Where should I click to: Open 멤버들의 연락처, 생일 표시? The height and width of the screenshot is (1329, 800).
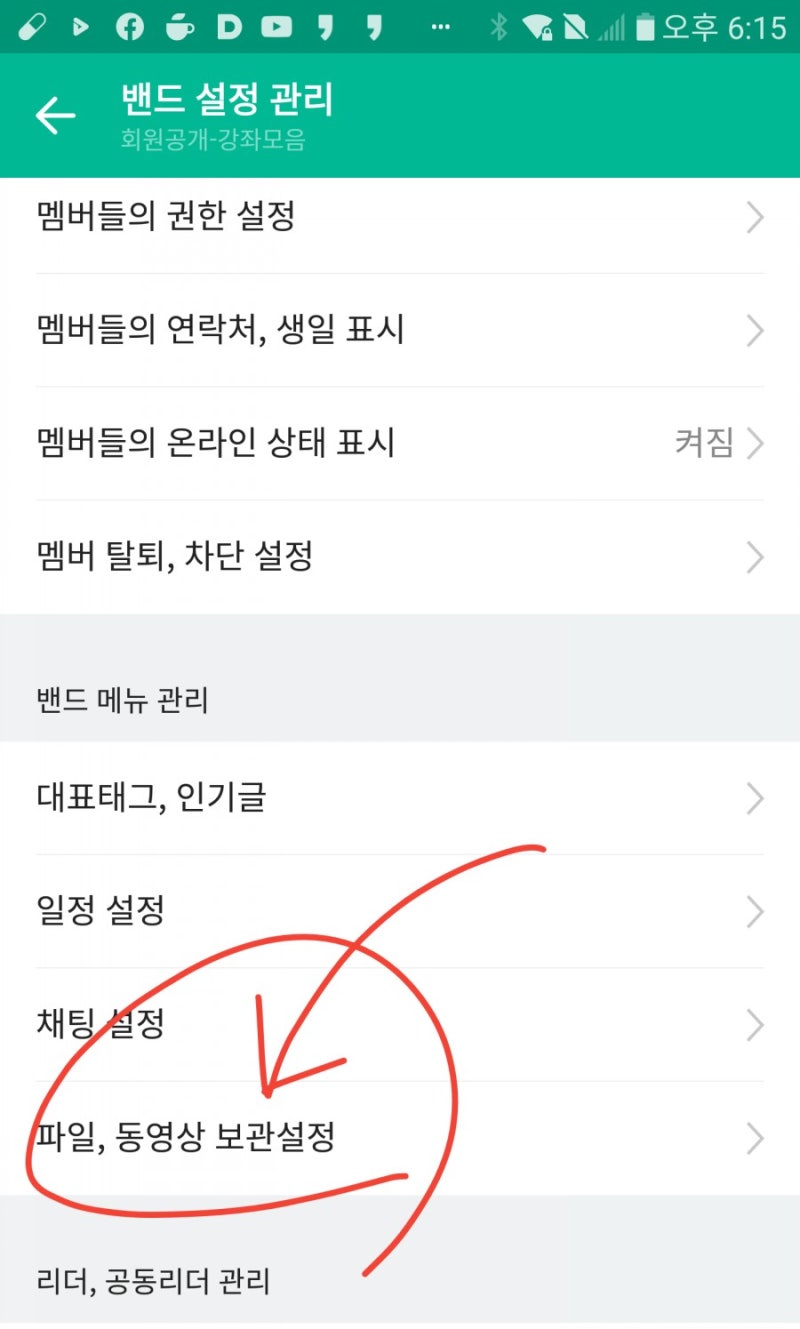[x=400, y=330]
